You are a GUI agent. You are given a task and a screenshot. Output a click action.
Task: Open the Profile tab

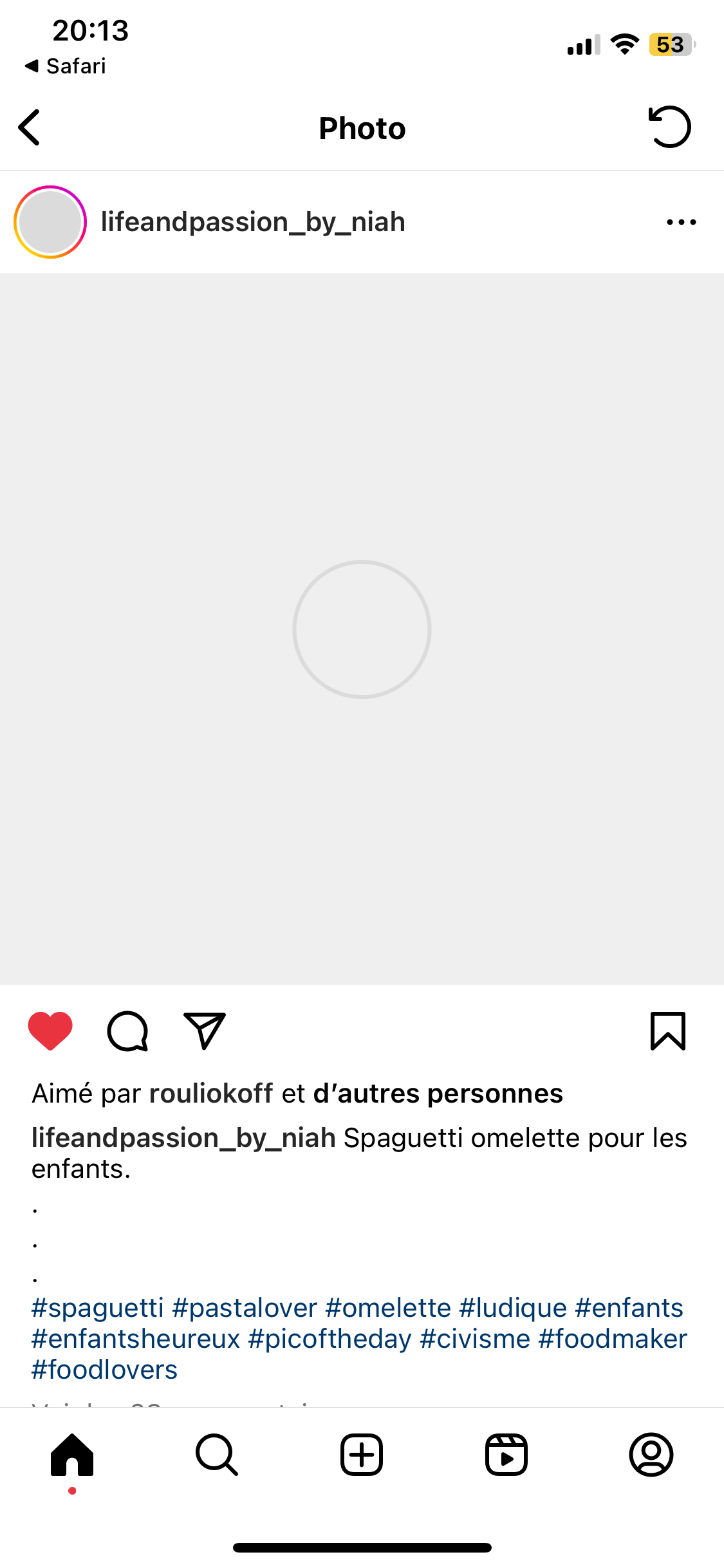(651, 1455)
